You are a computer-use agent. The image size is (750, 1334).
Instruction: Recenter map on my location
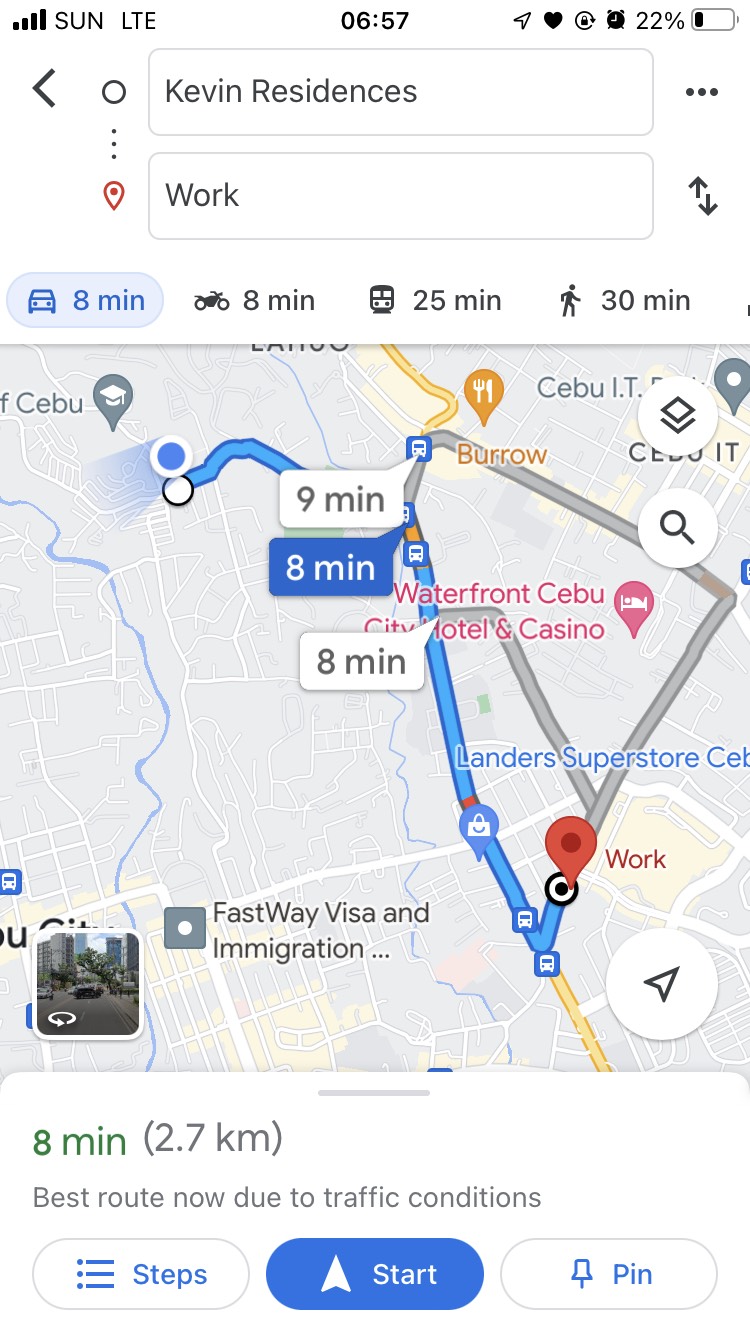click(661, 983)
